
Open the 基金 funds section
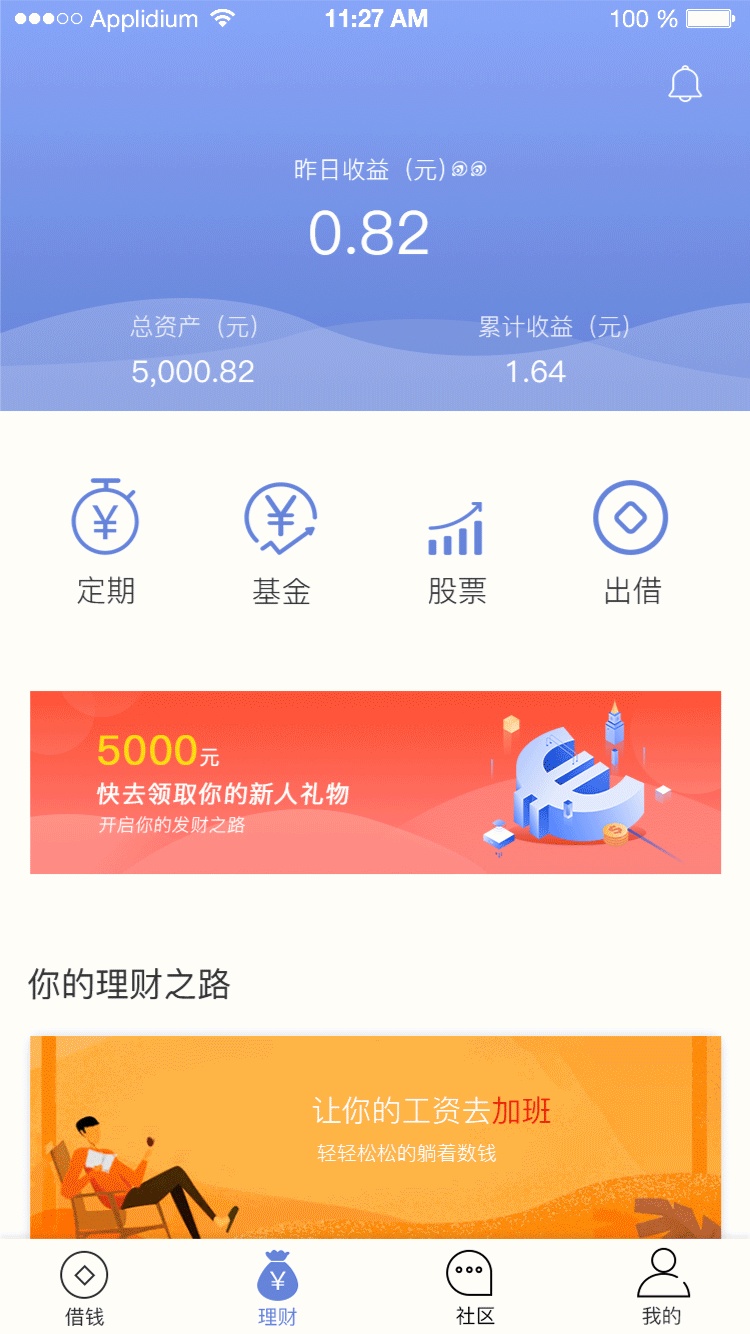(281, 542)
